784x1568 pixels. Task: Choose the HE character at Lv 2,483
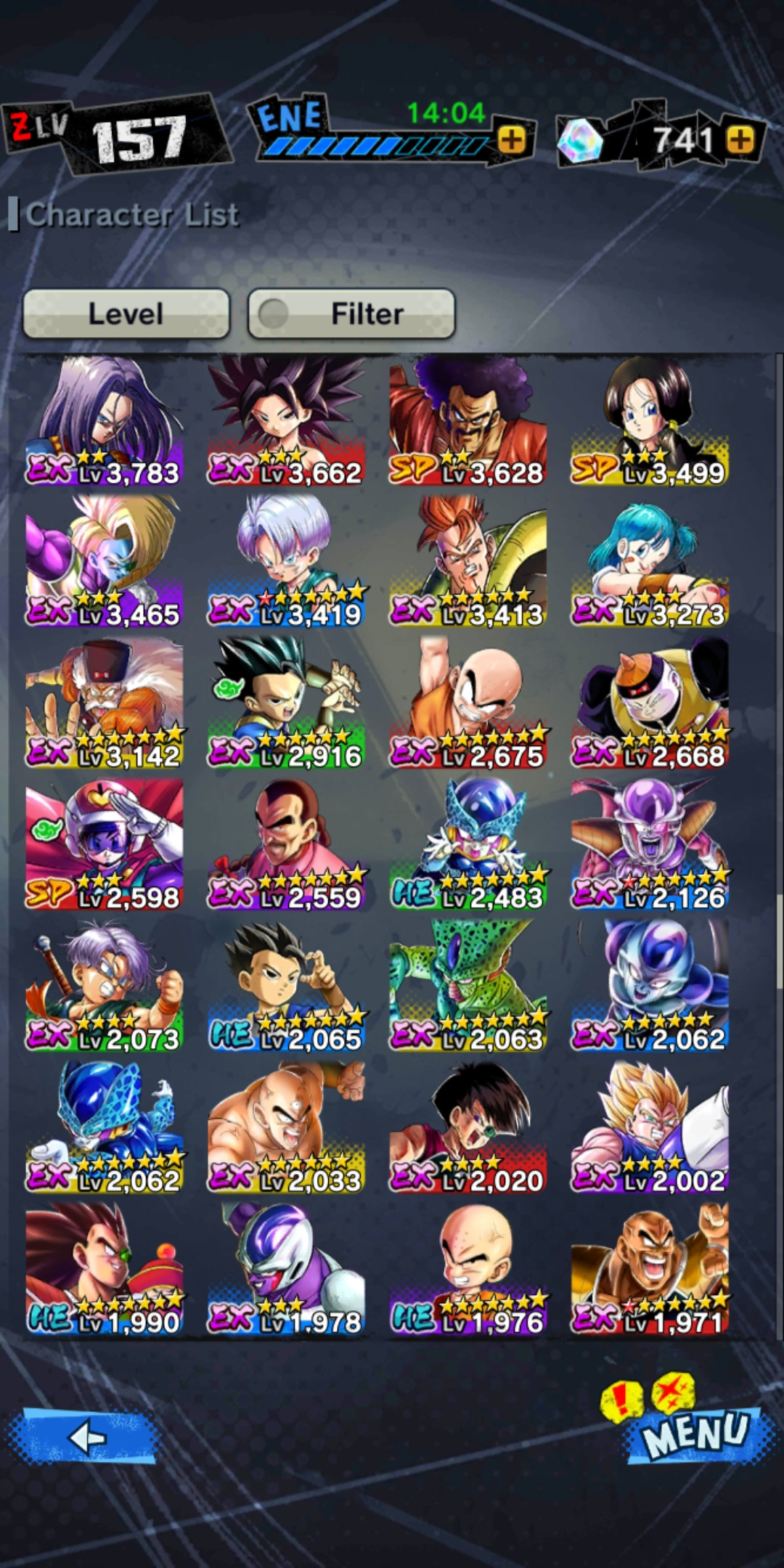pos(468,845)
